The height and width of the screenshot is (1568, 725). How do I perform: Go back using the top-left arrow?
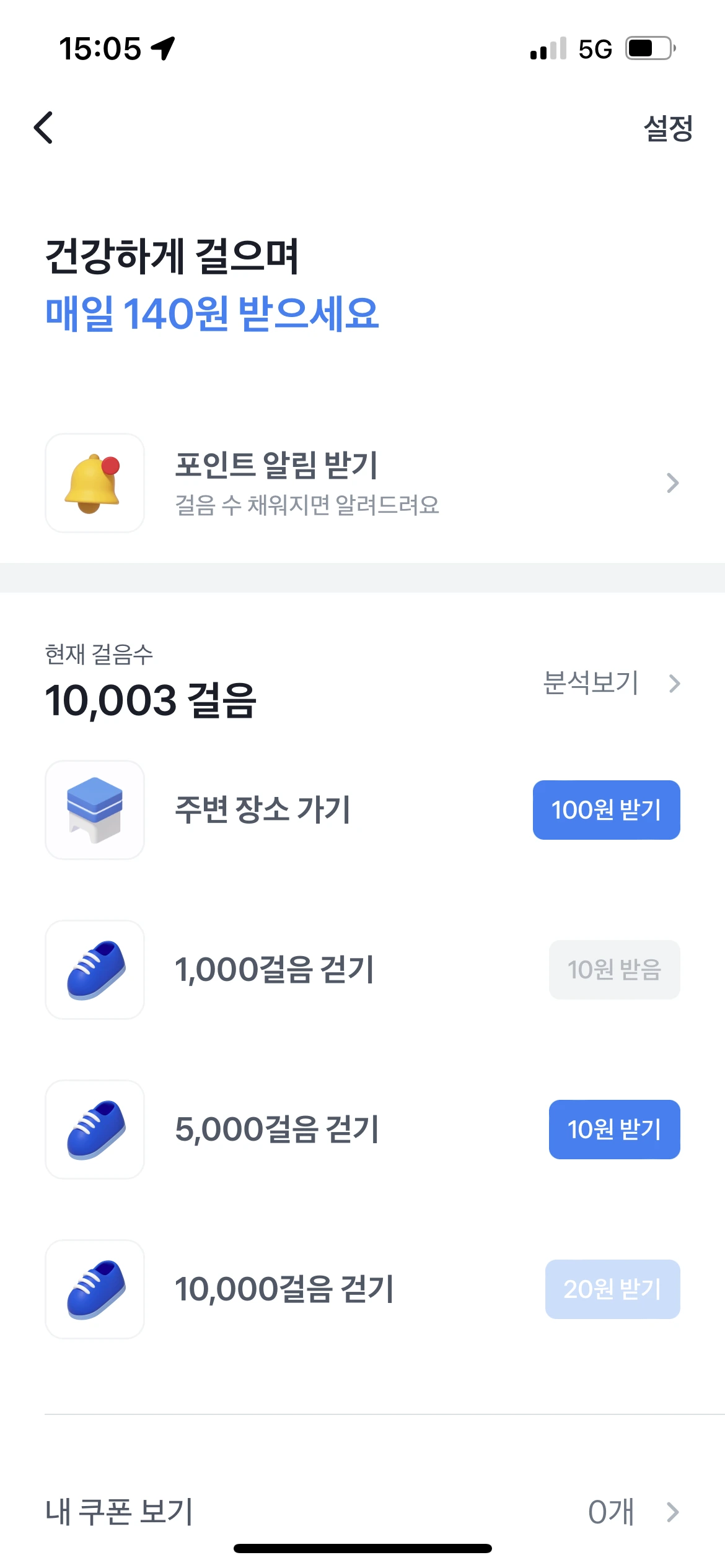point(43,128)
